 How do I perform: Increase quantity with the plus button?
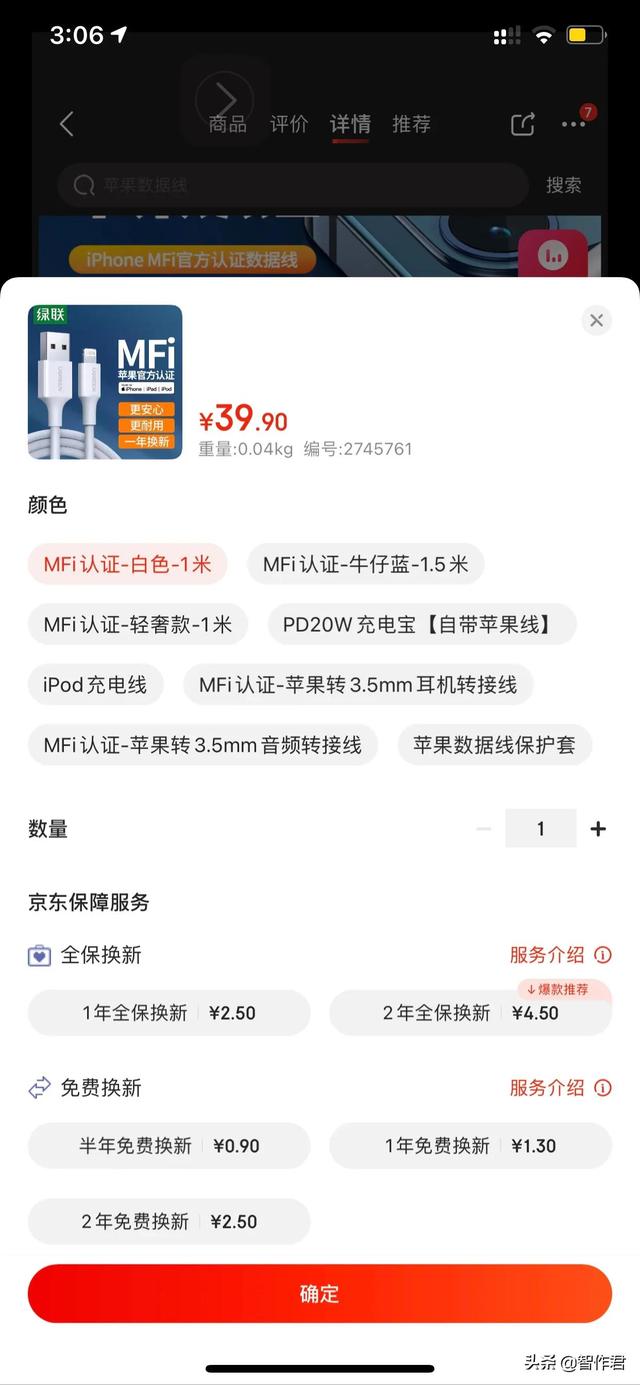pyautogui.click(x=598, y=829)
